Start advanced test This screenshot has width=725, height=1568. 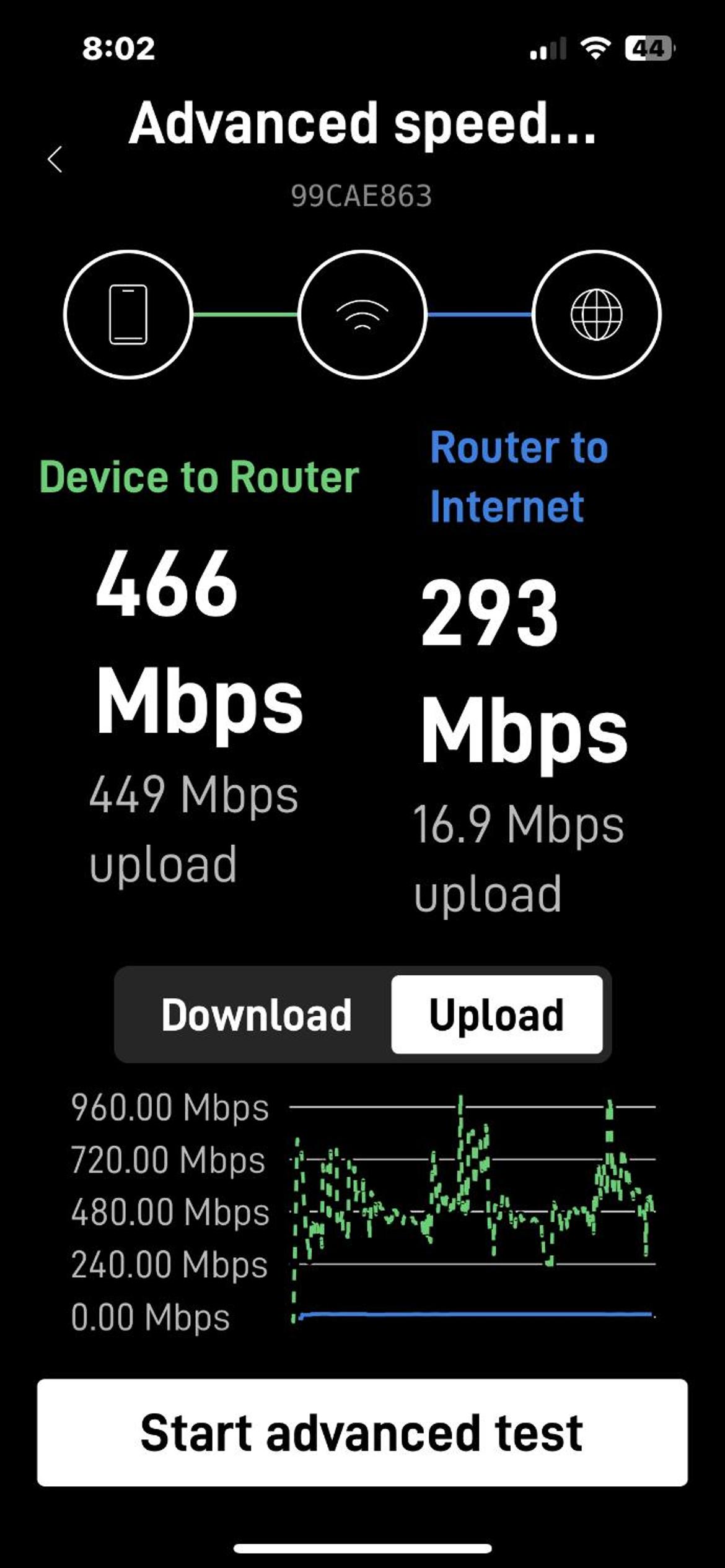362,1432
